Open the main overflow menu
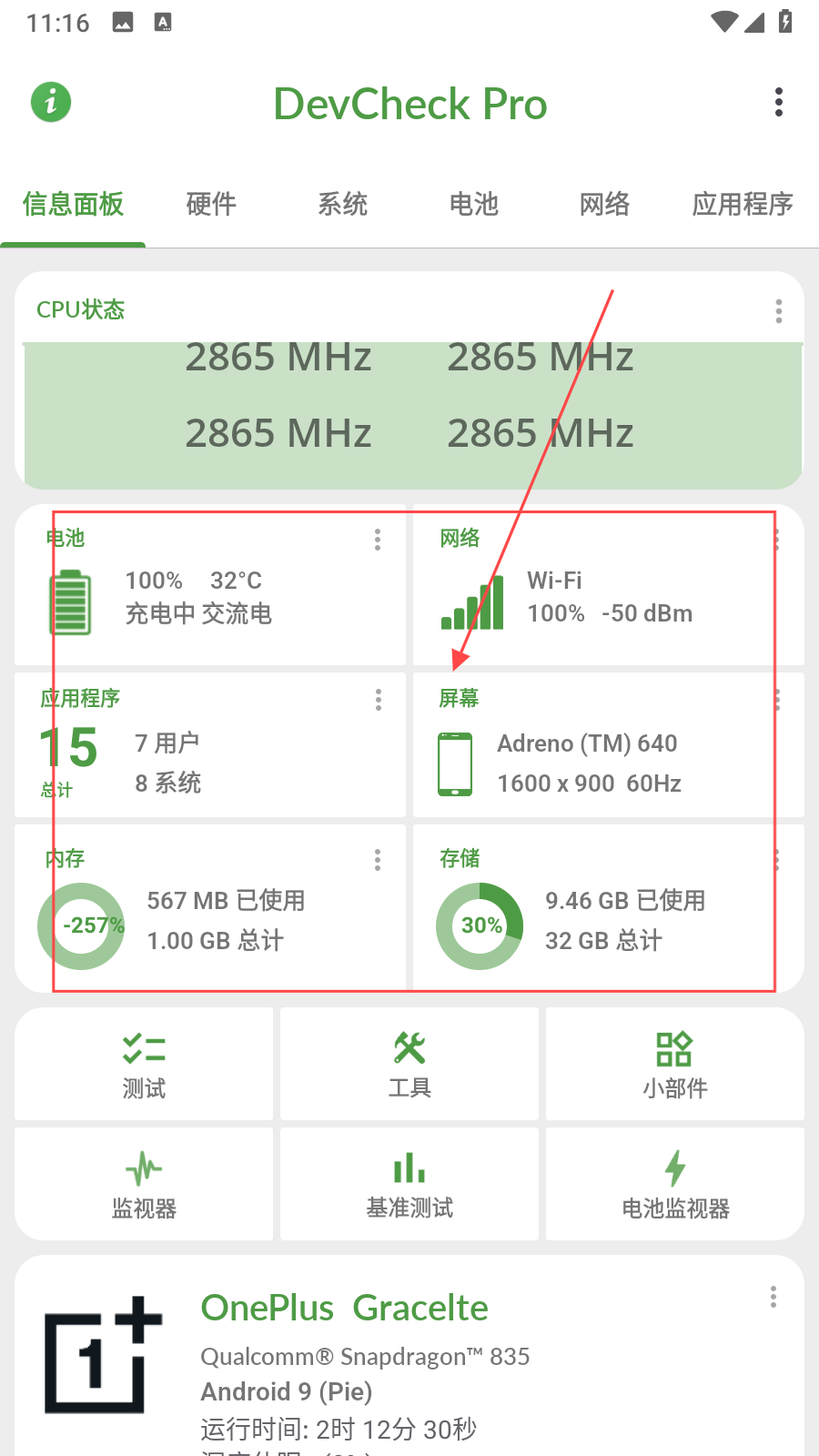The image size is (819, 1456). tap(778, 103)
